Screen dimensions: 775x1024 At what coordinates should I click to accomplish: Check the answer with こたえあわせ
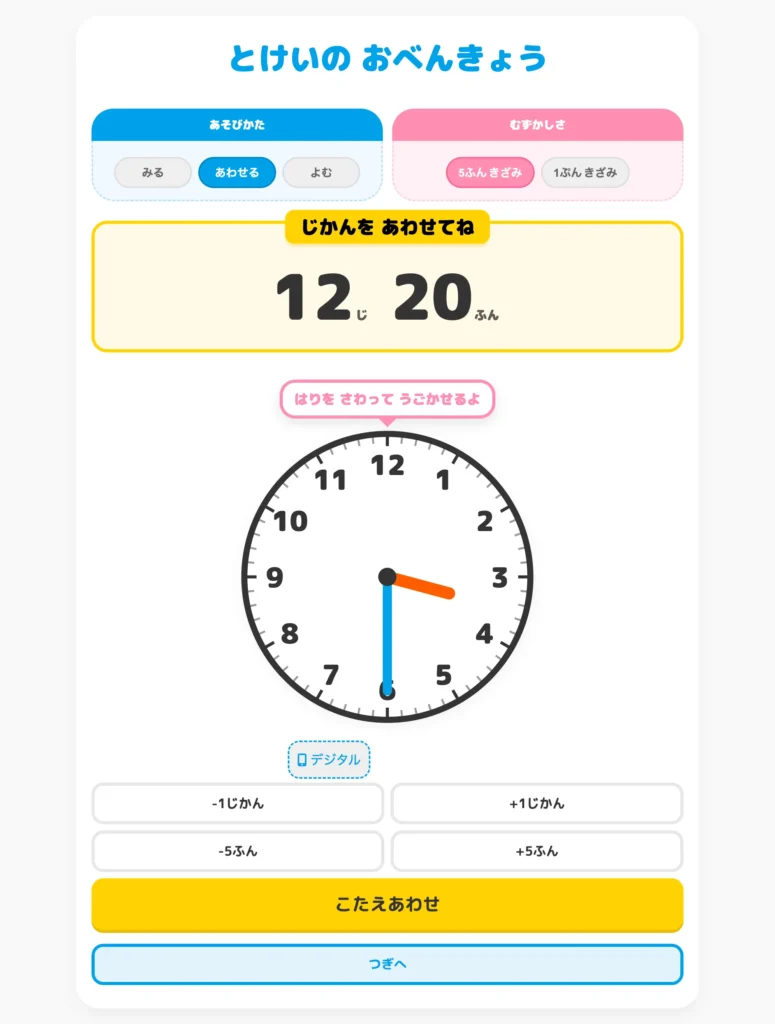(387, 904)
